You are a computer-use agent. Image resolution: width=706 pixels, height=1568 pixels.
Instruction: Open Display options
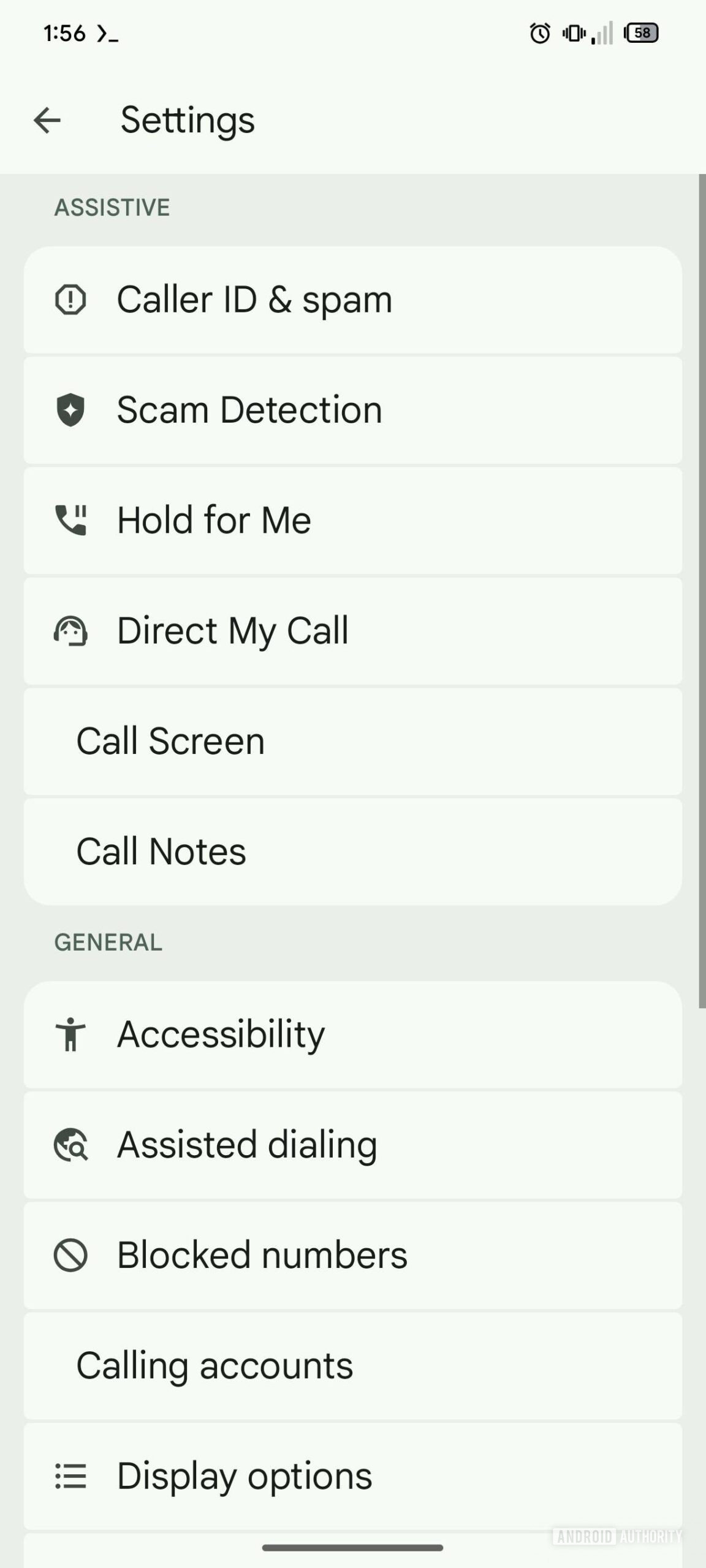[352, 1476]
